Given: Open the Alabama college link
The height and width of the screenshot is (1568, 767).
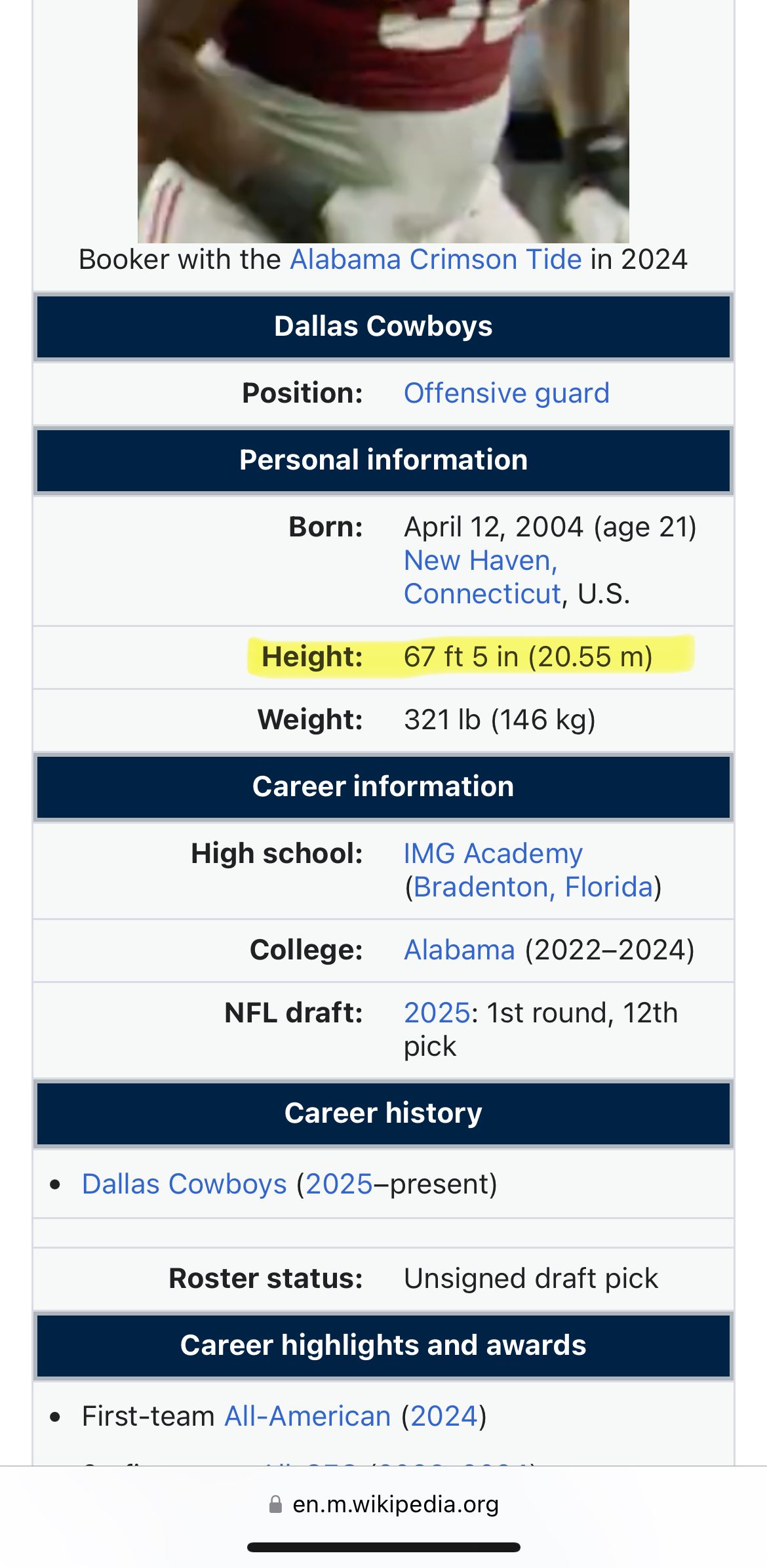Looking at the screenshot, I should point(459,950).
